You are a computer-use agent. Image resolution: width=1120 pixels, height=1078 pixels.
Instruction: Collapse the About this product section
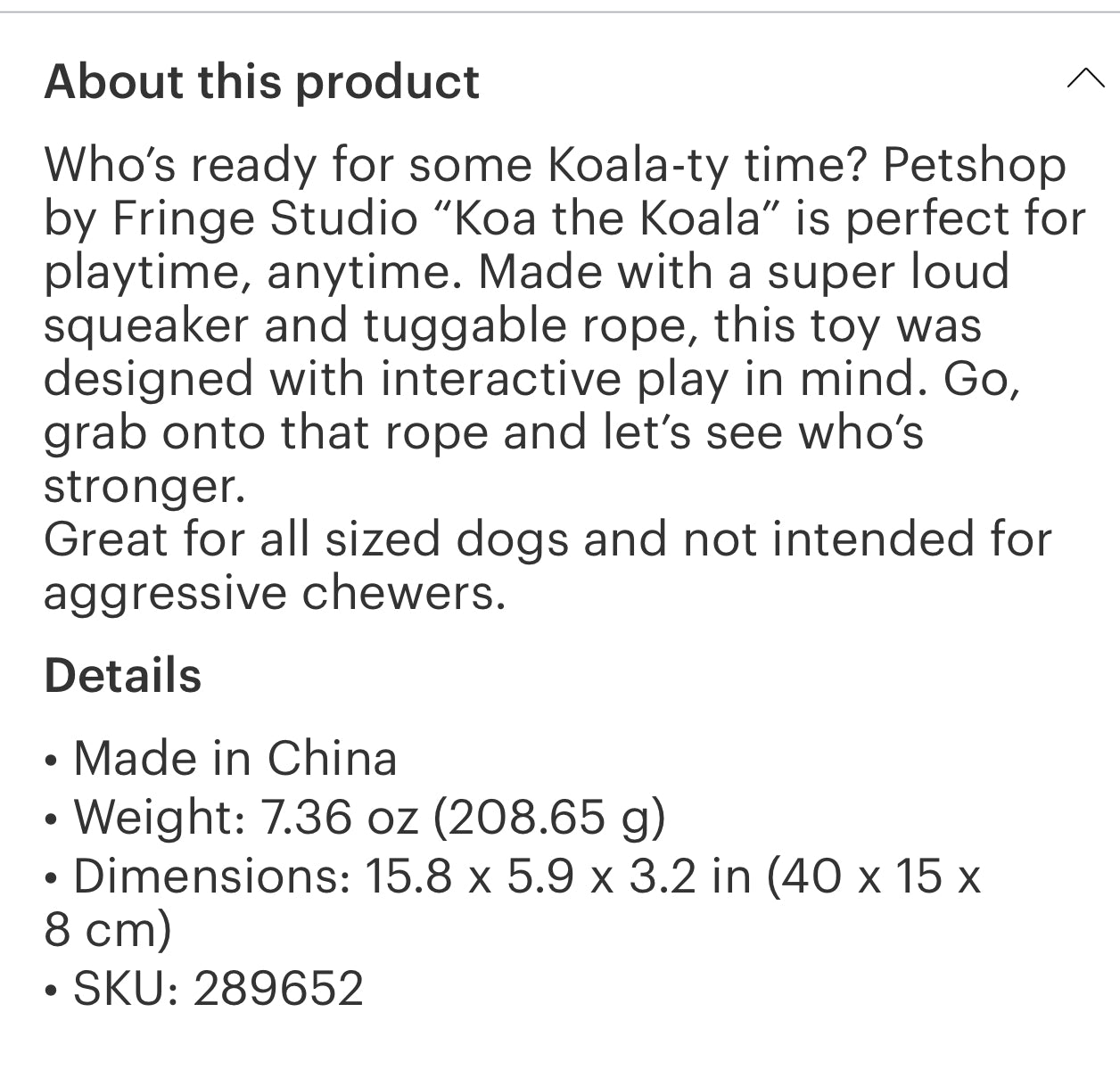1084,80
